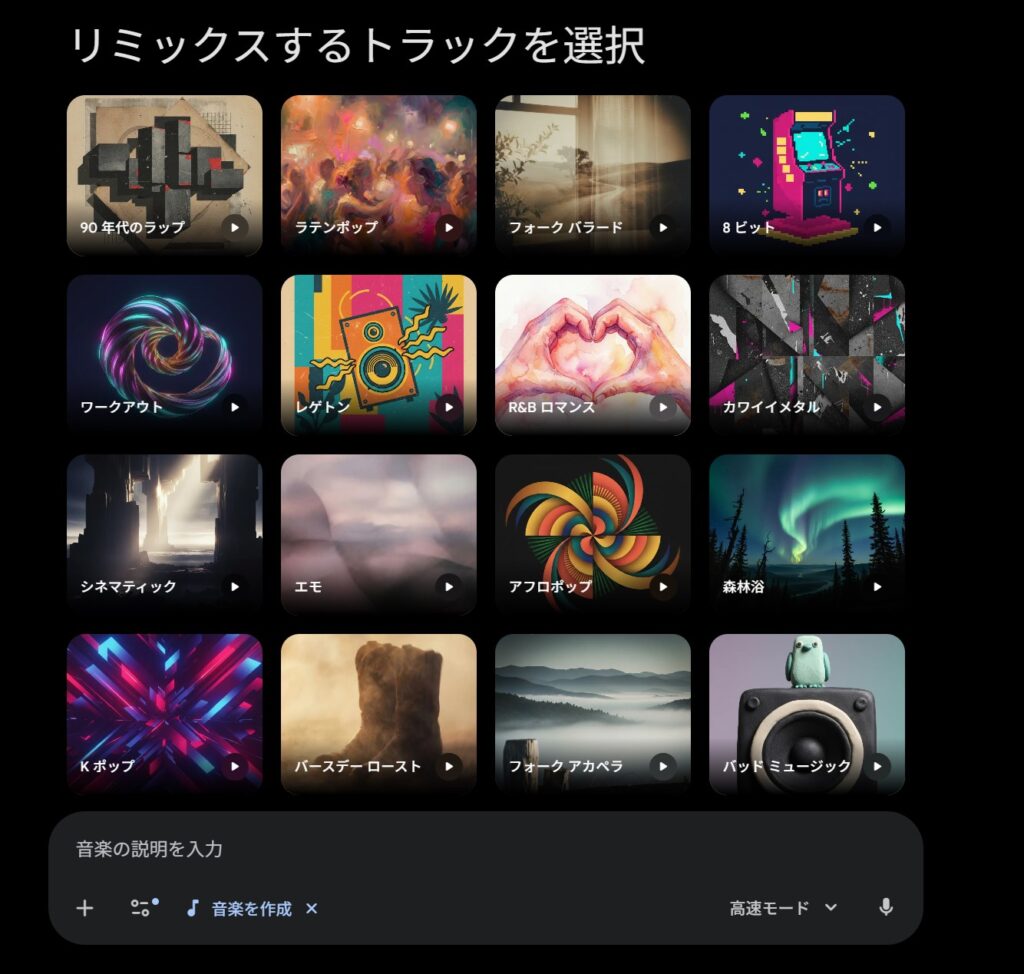Focus the 音楽の説明を入力 text field
The width and height of the screenshot is (1024, 974).
480,850
